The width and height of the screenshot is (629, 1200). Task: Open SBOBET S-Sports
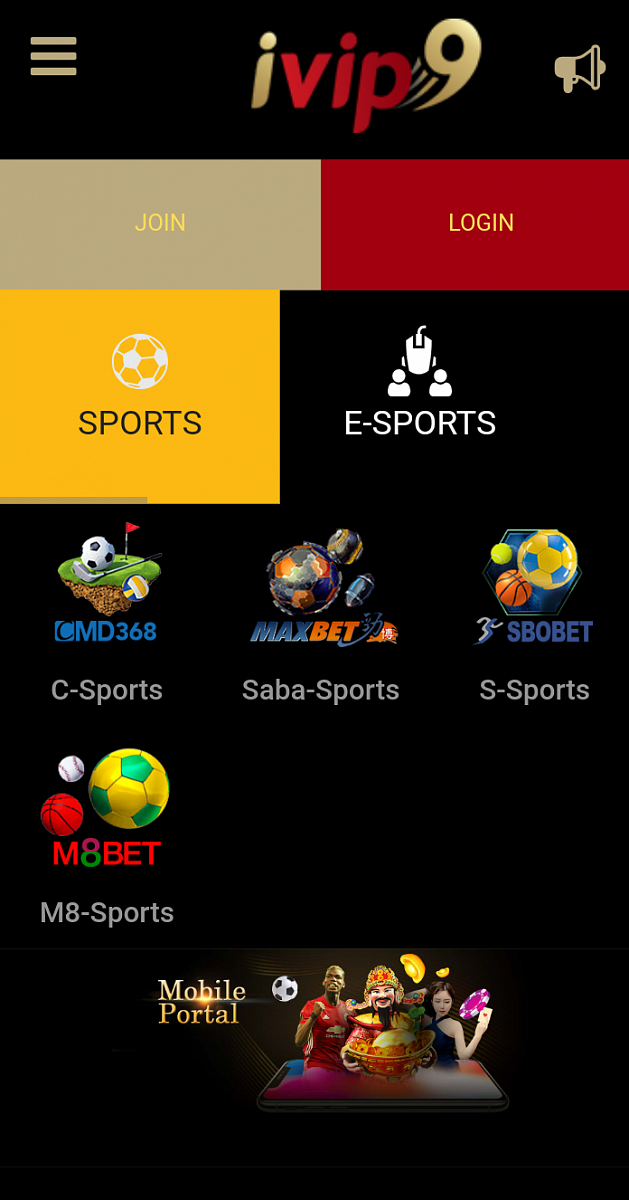coord(534,610)
